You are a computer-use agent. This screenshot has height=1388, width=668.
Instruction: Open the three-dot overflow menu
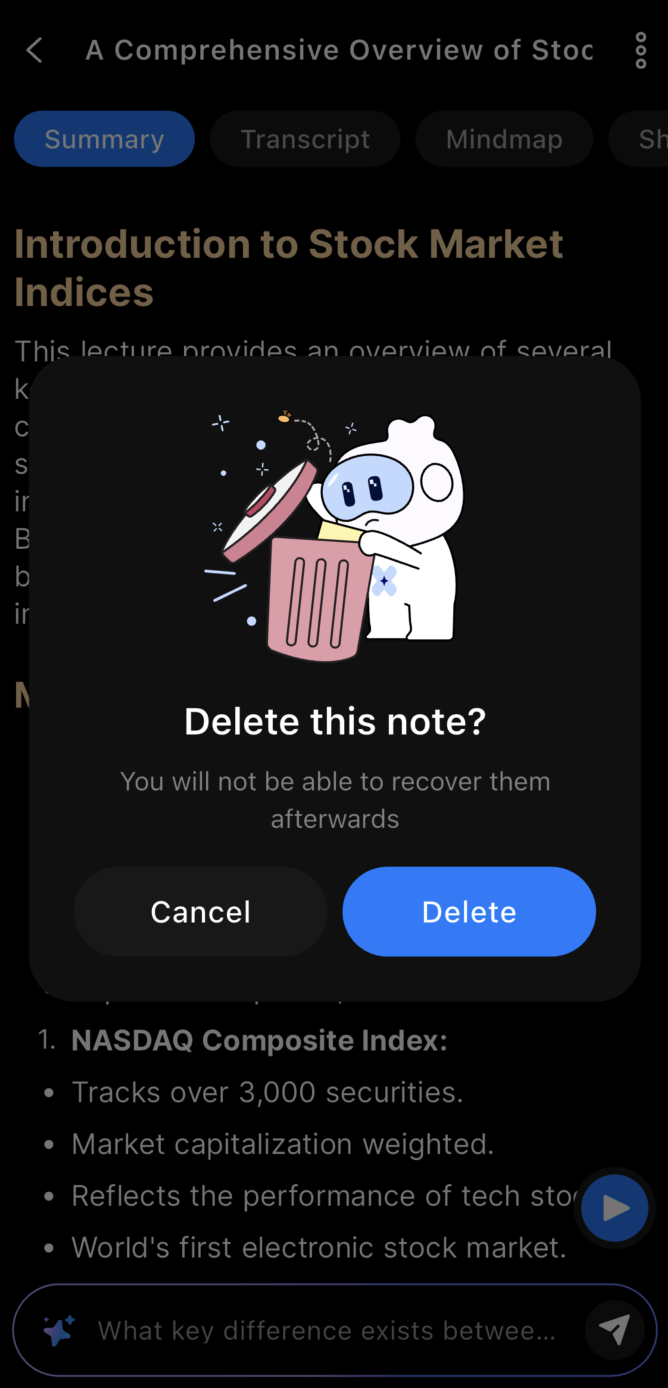pyautogui.click(x=640, y=50)
